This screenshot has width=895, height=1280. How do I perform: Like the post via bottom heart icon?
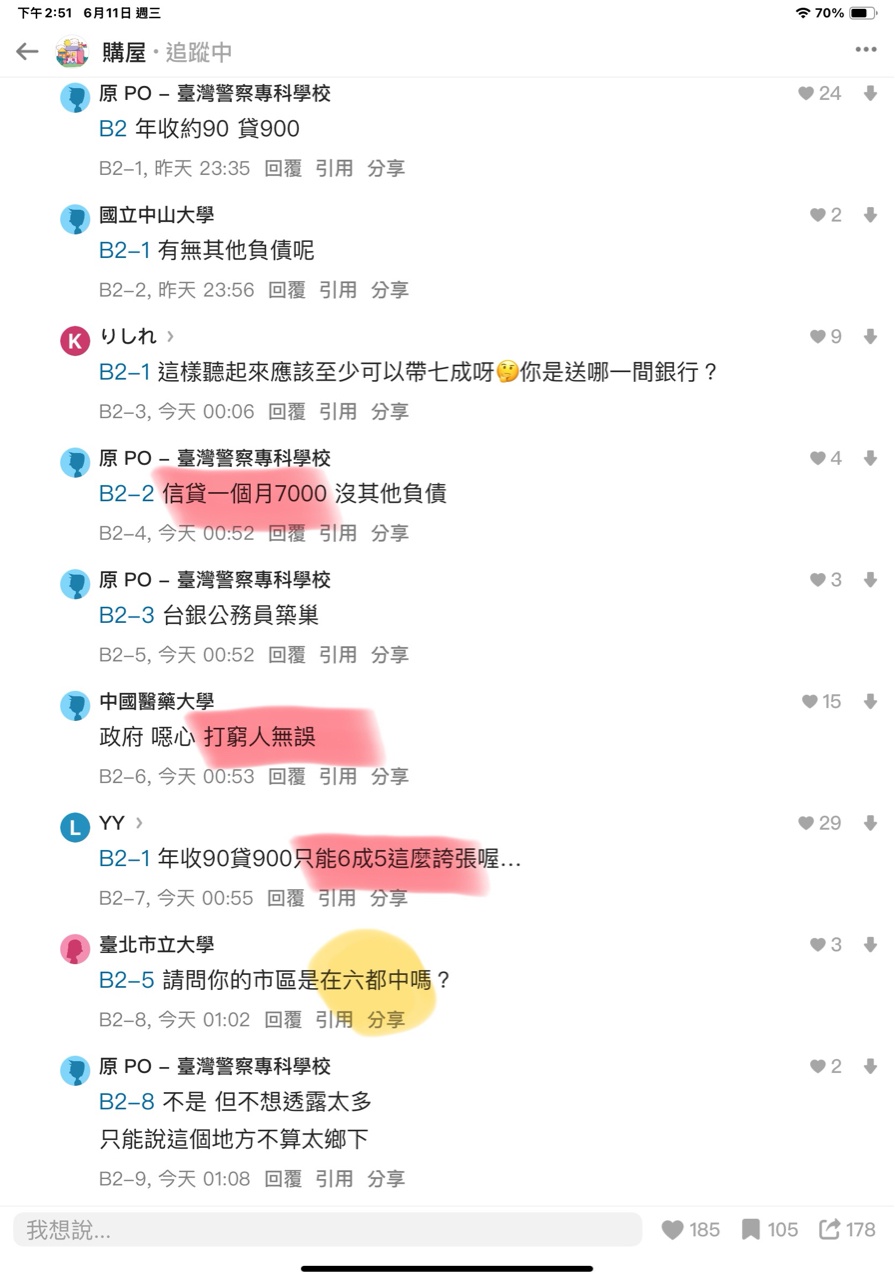tap(673, 1230)
